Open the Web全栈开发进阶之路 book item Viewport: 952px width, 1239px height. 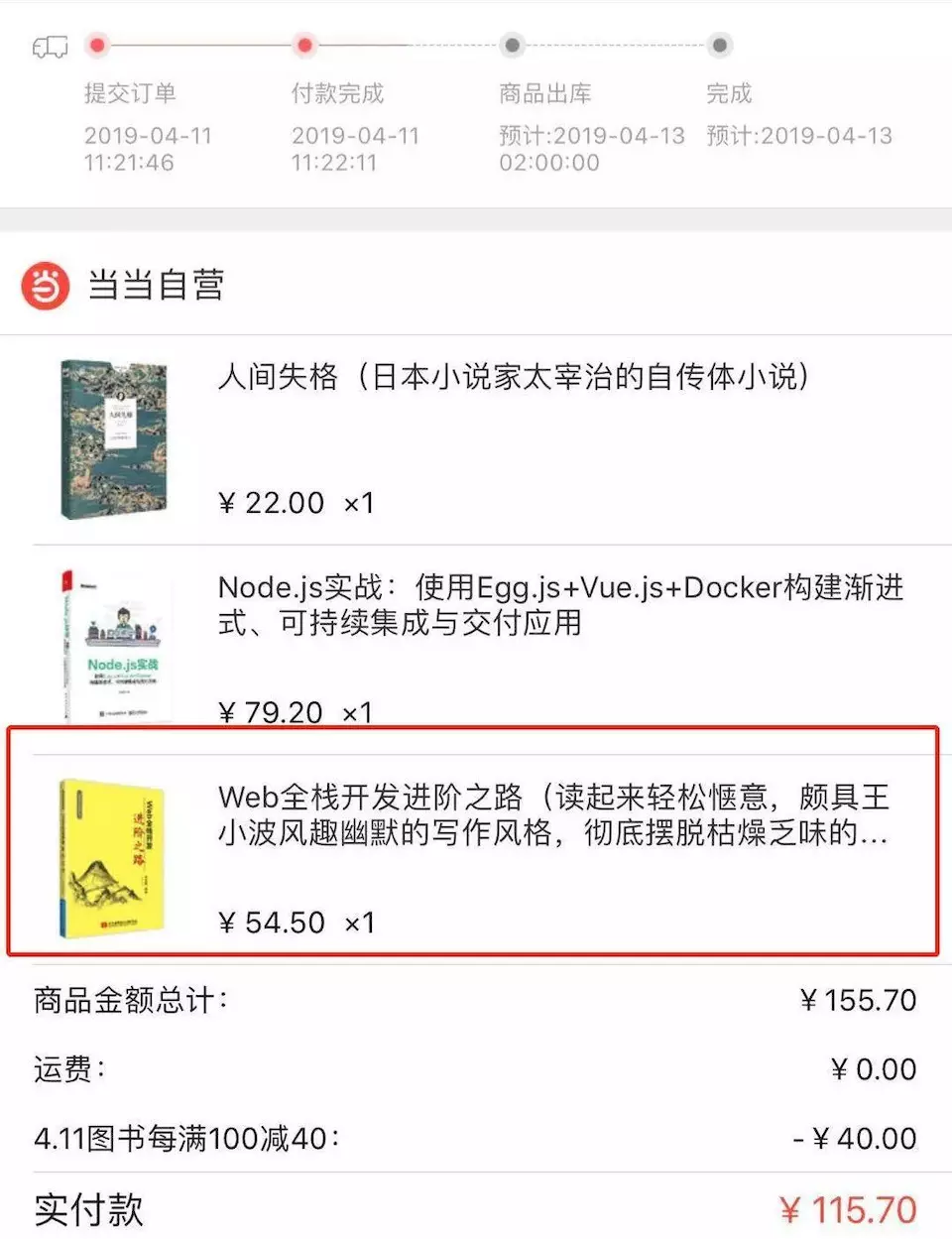pos(551,814)
